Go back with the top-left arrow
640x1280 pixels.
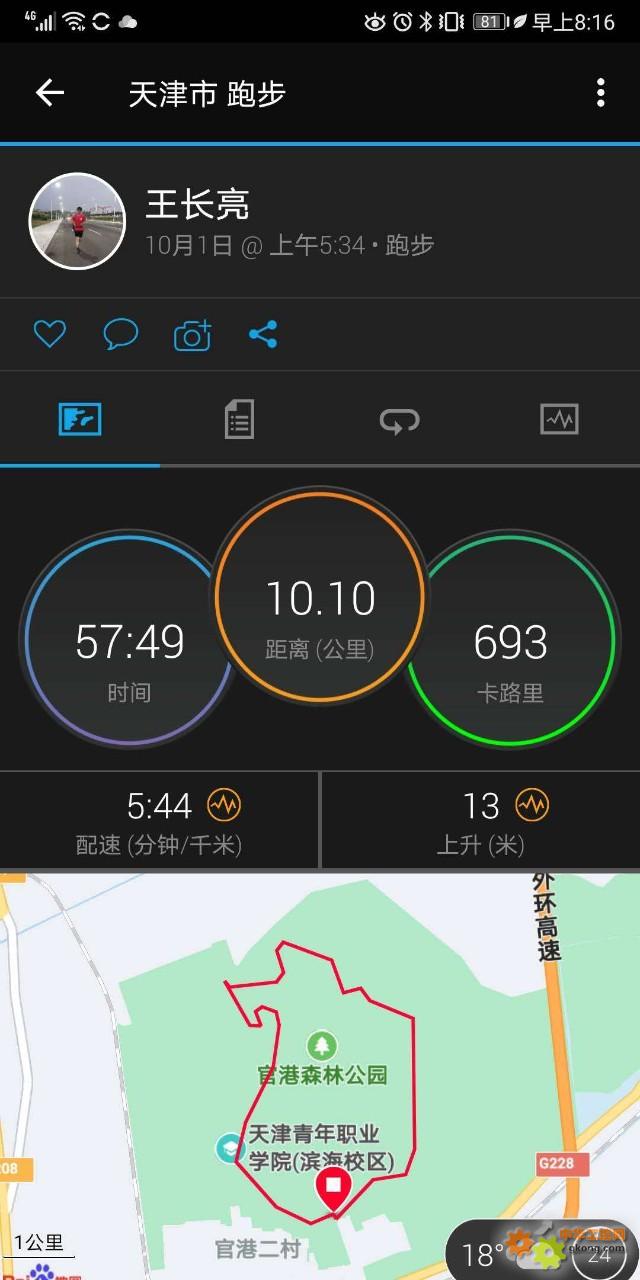pos(50,93)
